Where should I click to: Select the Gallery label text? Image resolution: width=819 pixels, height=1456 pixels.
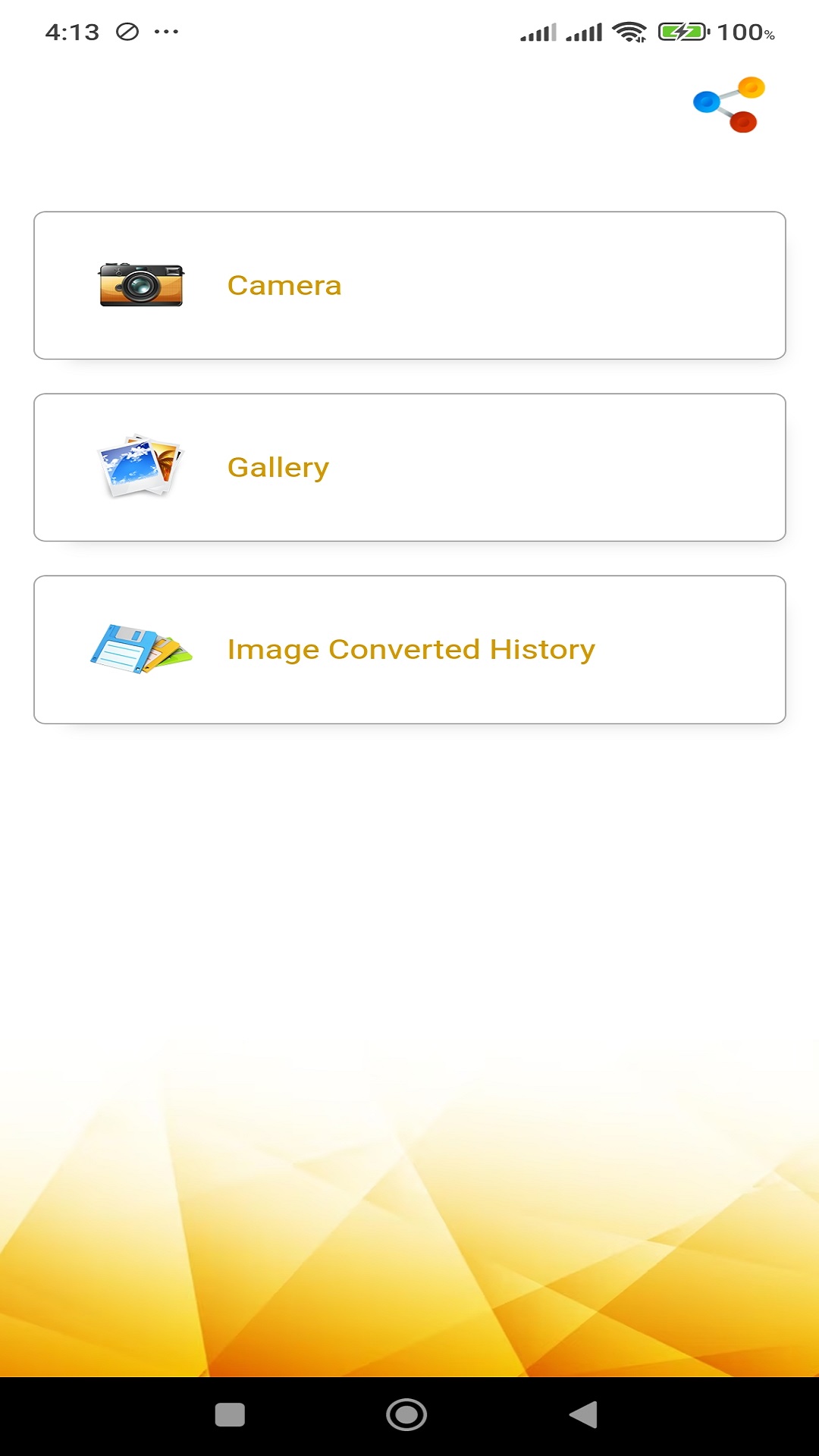point(279,466)
